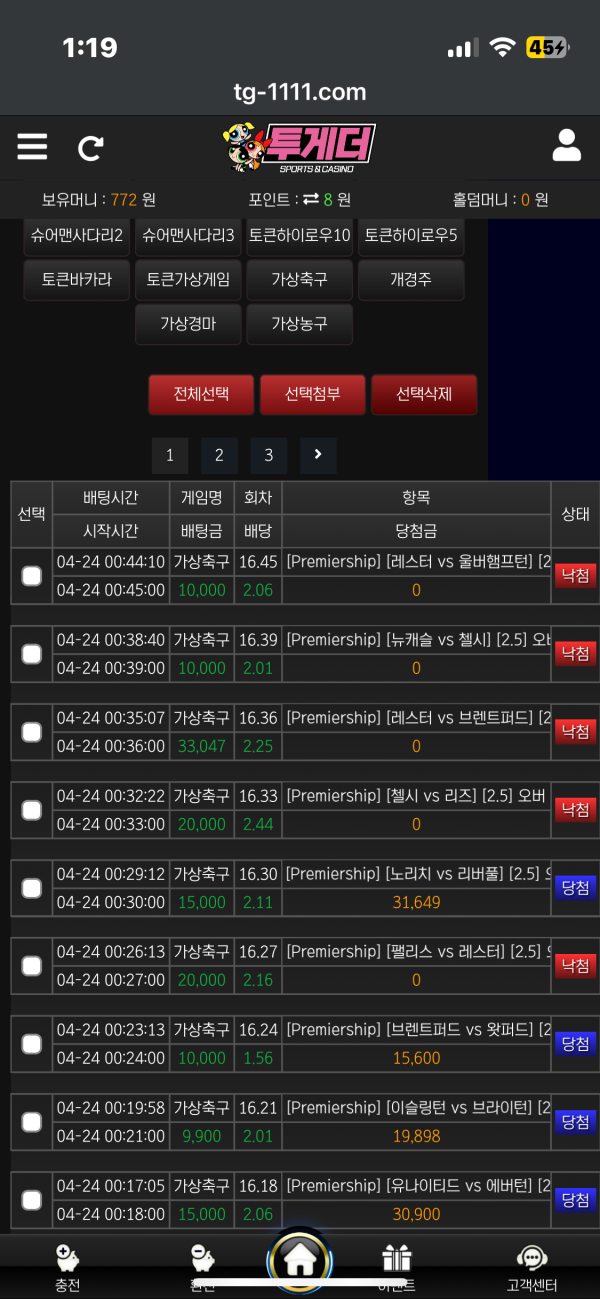Open the 가상축구 game category
600x1299 pixels.
pos(299,280)
